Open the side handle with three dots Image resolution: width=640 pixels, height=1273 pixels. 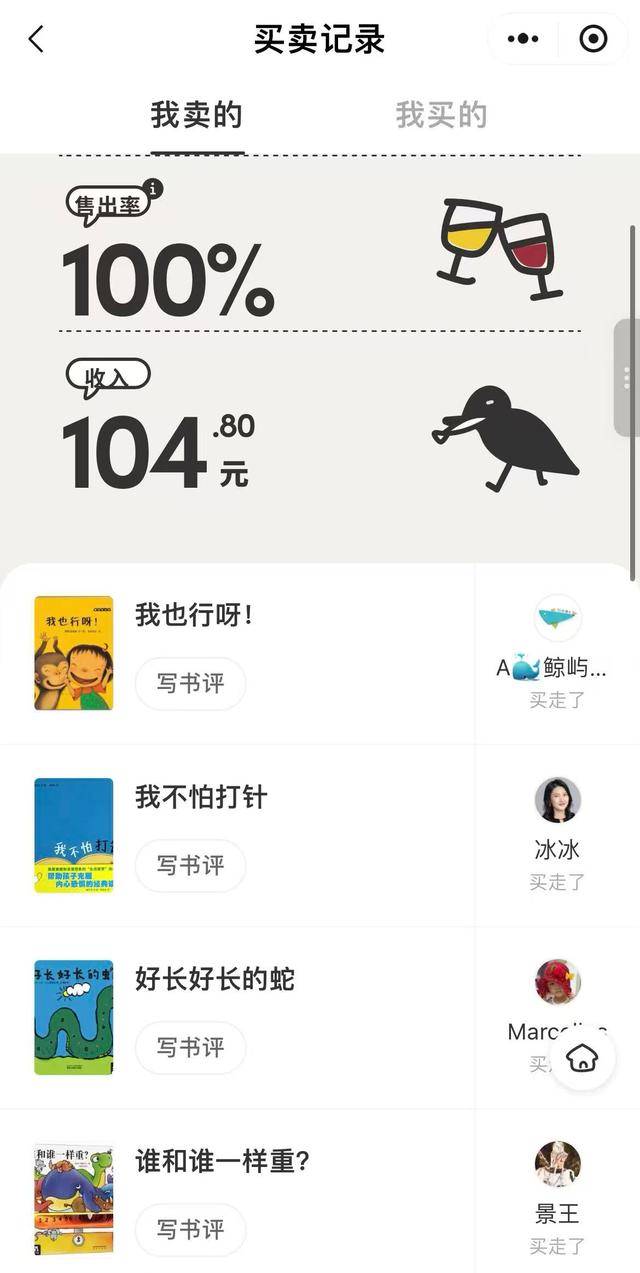[x=627, y=378]
